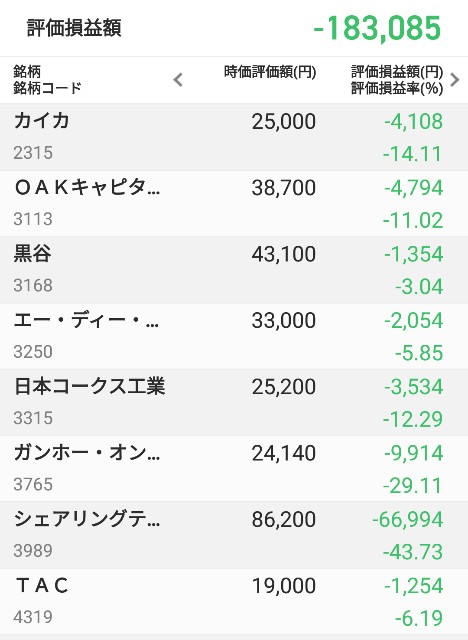
Task: View details for 日本コークス工業 3315
Action: tap(234, 402)
